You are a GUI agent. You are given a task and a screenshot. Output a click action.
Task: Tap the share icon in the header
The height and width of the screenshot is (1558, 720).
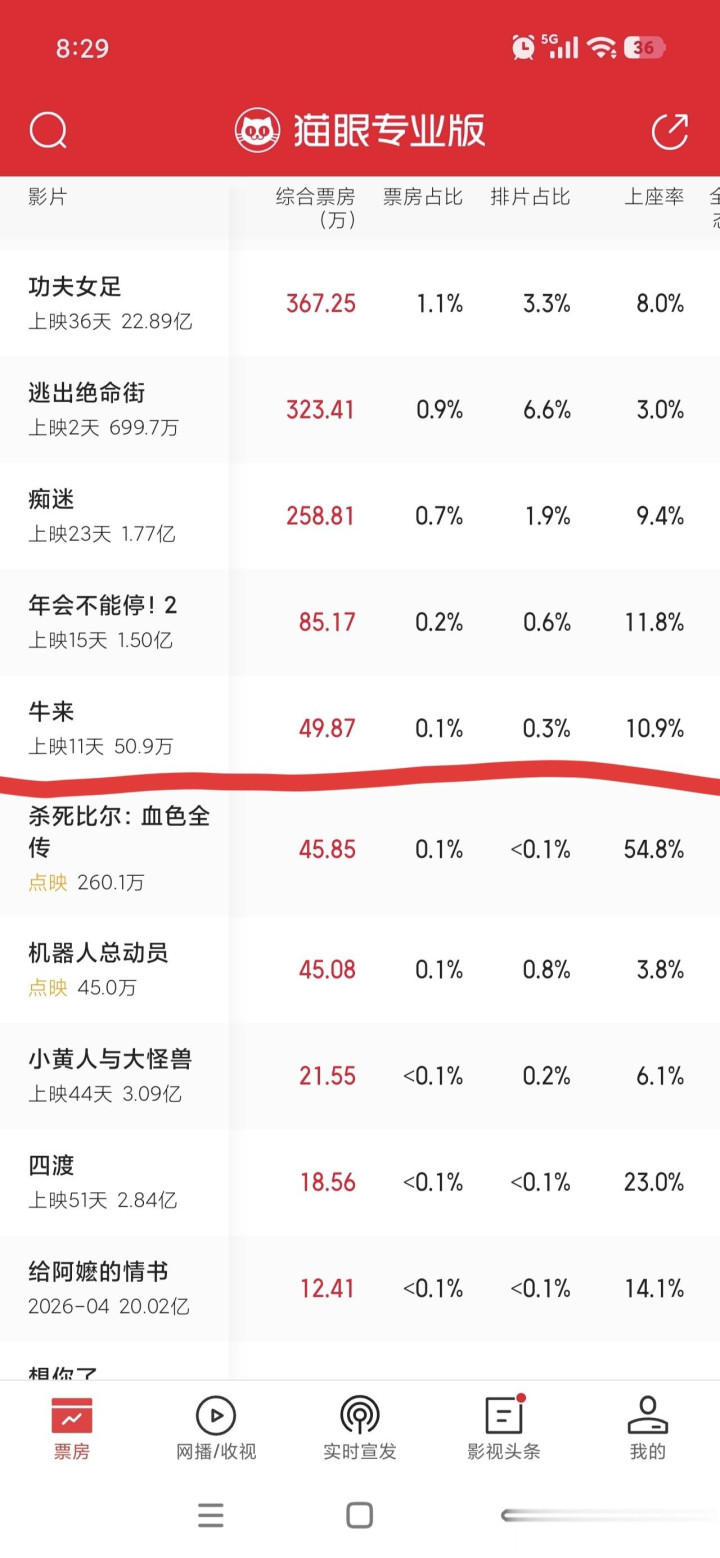(x=670, y=131)
